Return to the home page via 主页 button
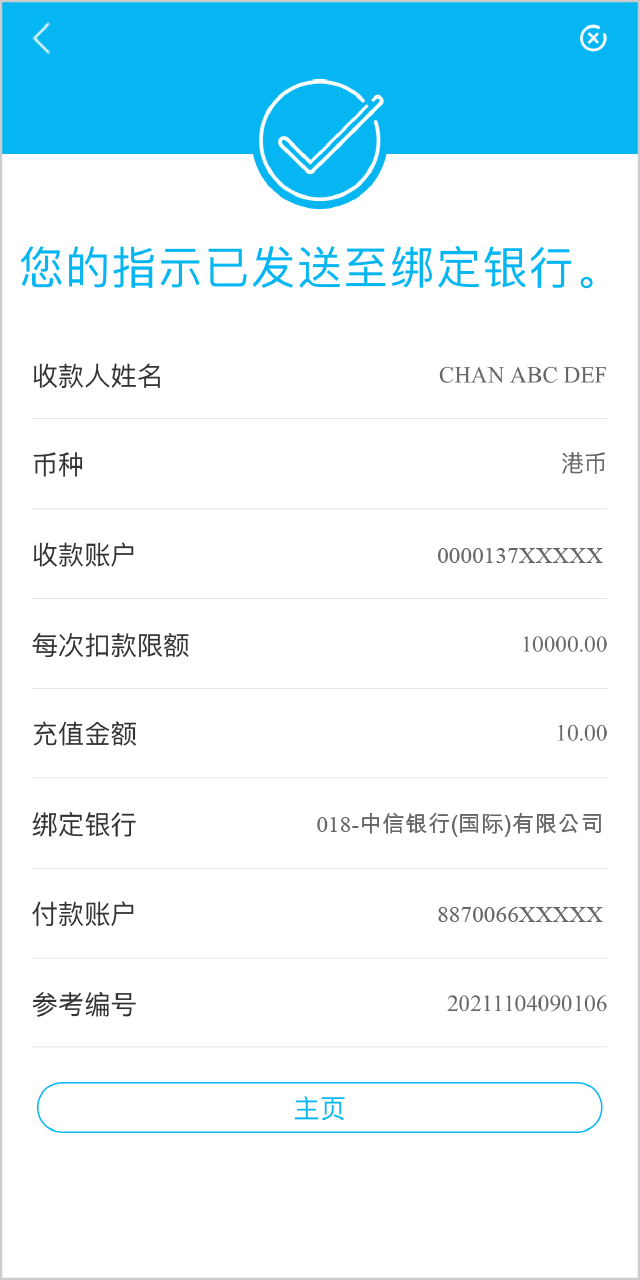Screen dimensions: 640x1280 point(320,1107)
